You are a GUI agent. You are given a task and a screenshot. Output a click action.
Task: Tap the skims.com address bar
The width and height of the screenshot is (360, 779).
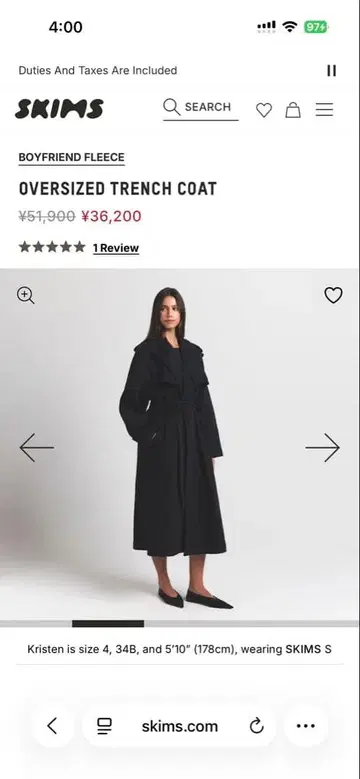click(180, 726)
